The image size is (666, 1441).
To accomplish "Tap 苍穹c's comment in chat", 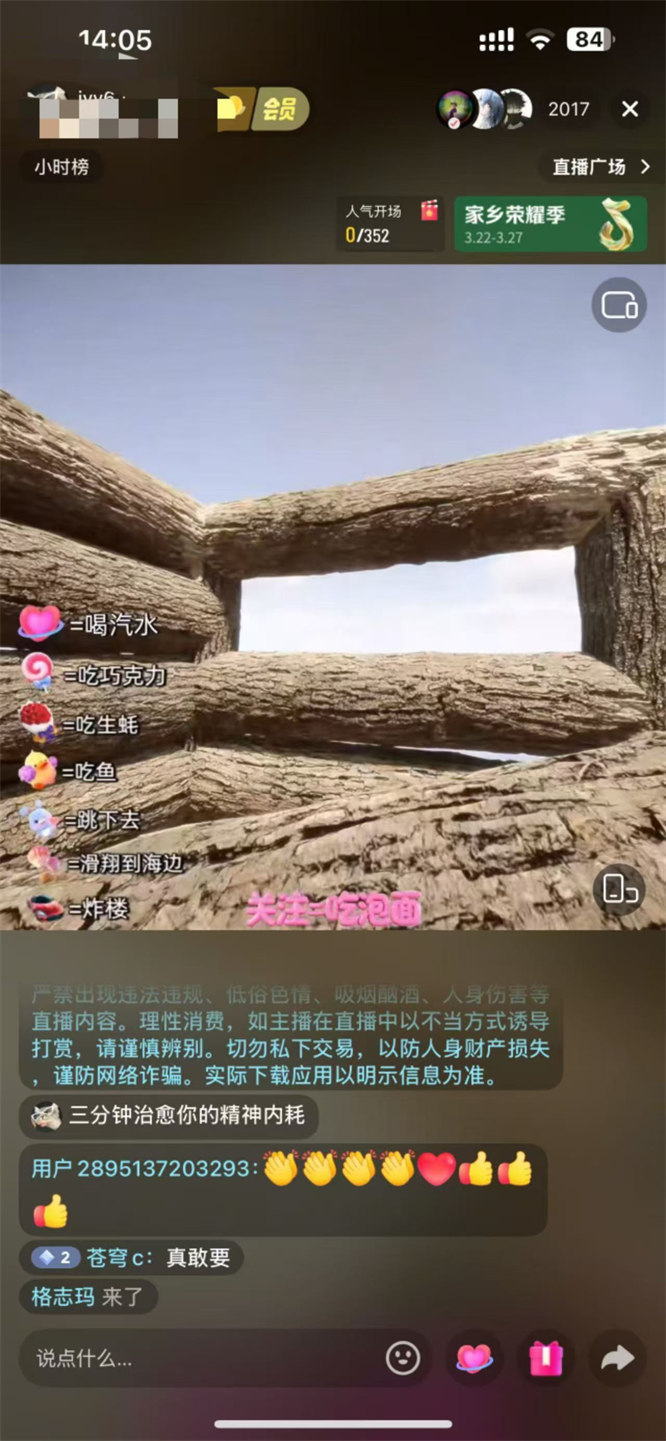I will click(131, 1257).
